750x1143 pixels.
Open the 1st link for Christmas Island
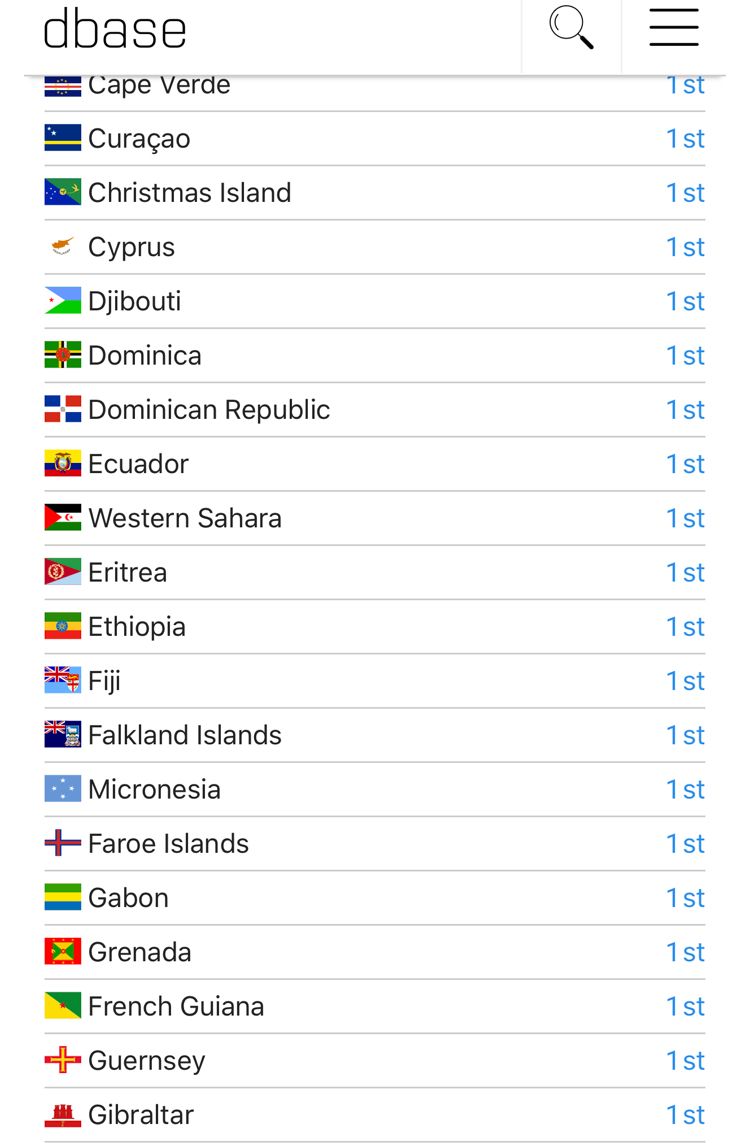[685, 193]
